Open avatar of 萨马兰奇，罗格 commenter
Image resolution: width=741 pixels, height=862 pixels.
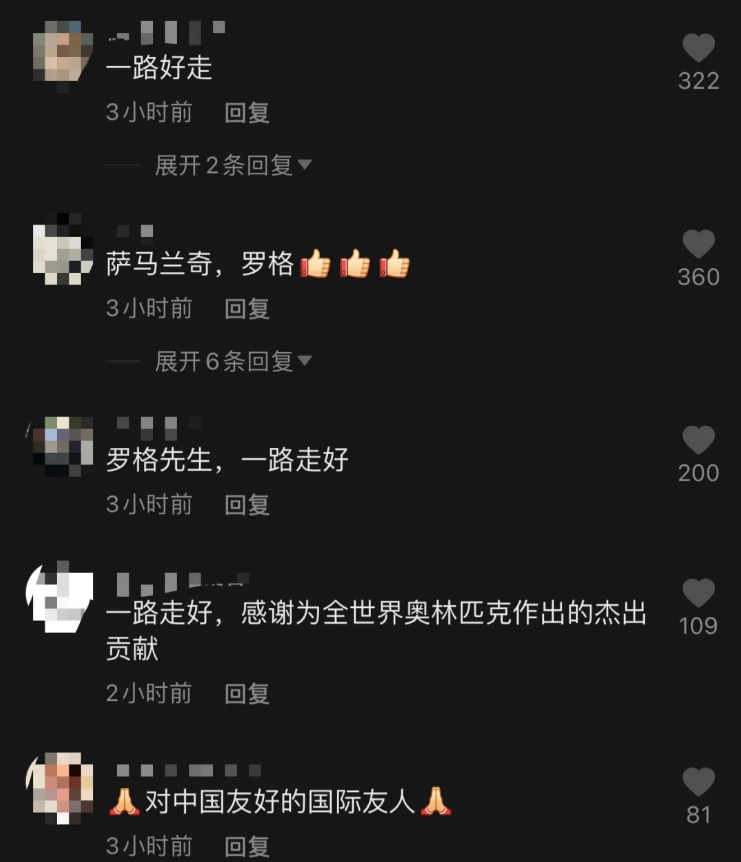[x=62, y=250]
